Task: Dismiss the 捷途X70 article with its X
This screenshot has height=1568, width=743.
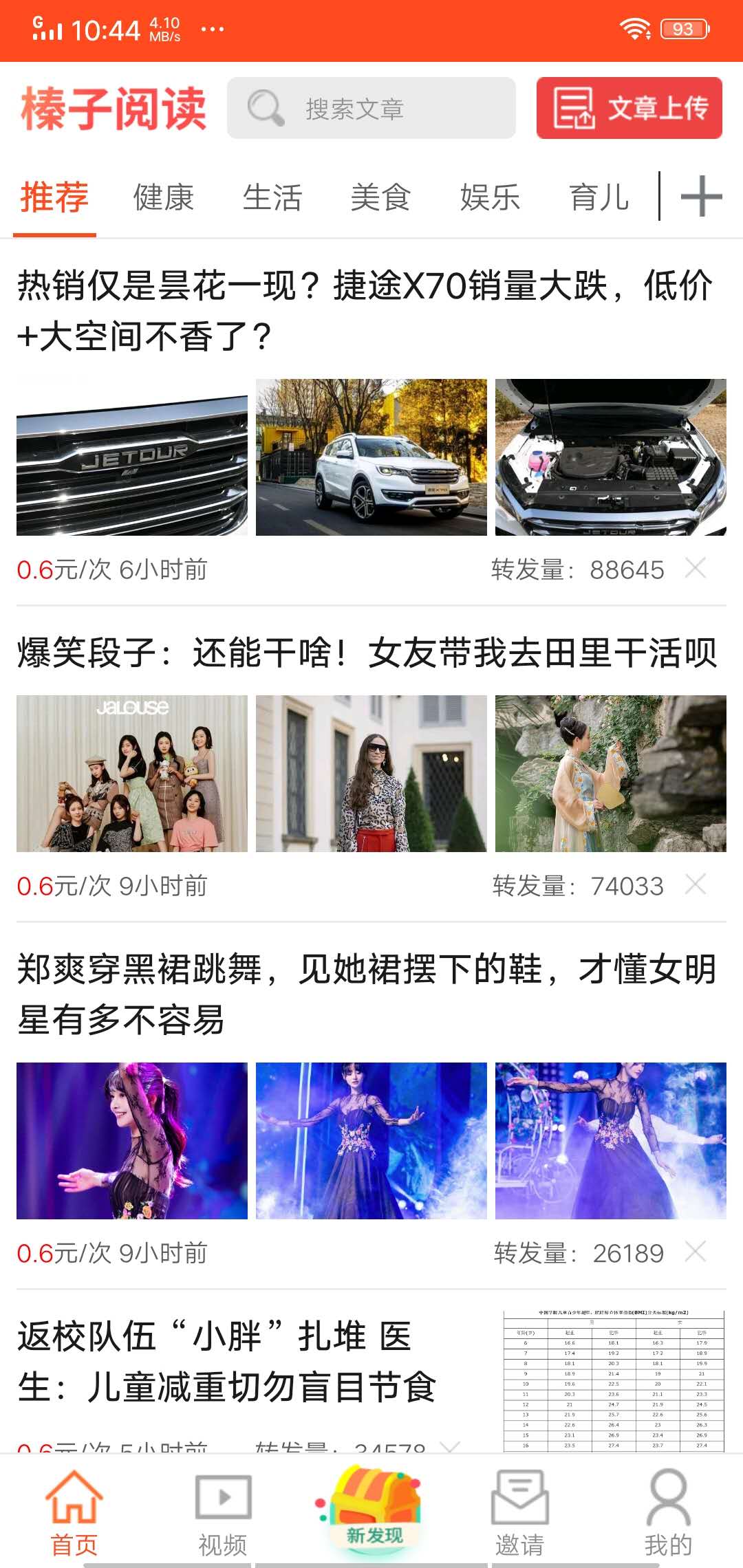Action: click(x=697, y=569)
